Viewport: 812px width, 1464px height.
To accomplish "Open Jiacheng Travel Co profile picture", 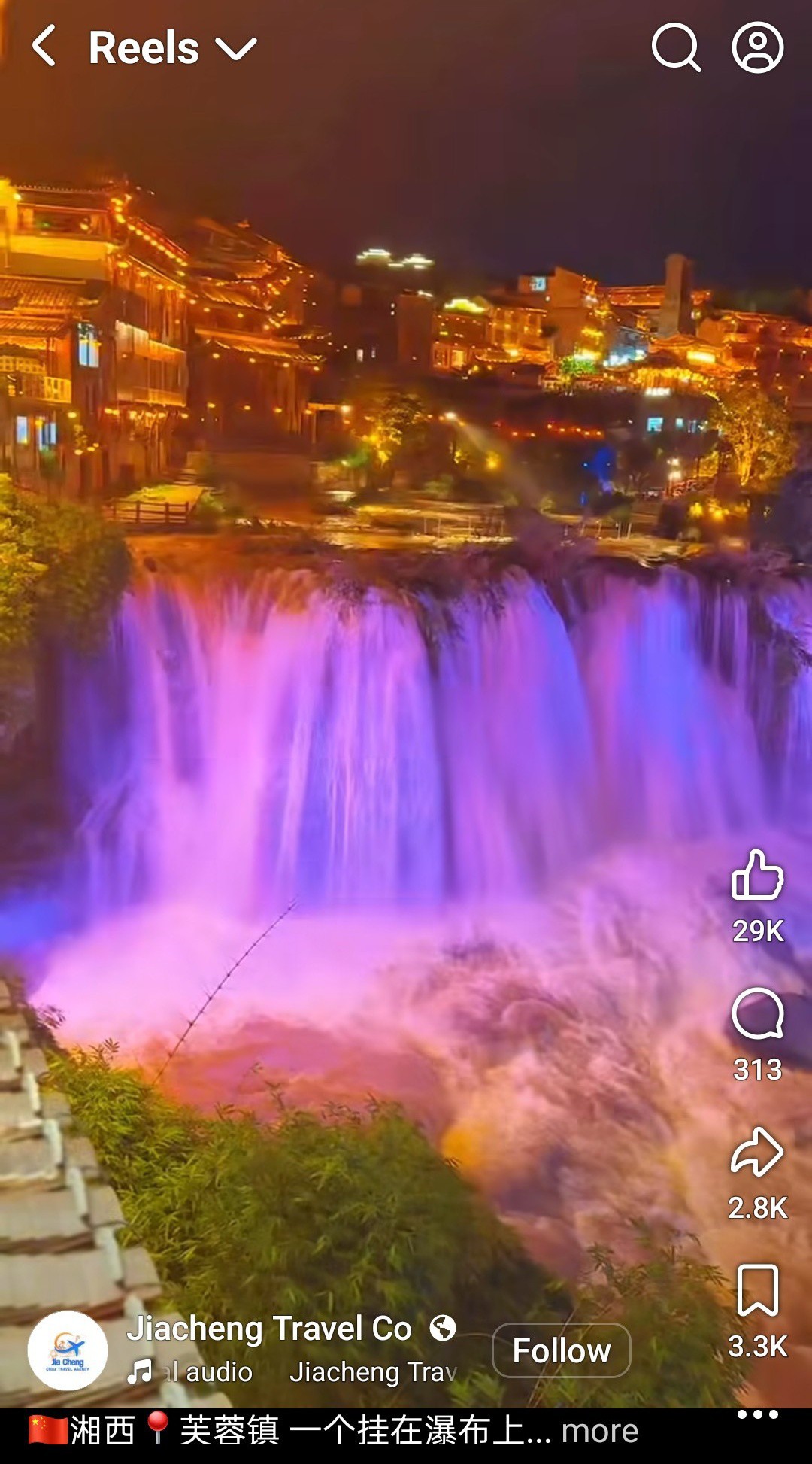I will click(x=68, y=1351).
